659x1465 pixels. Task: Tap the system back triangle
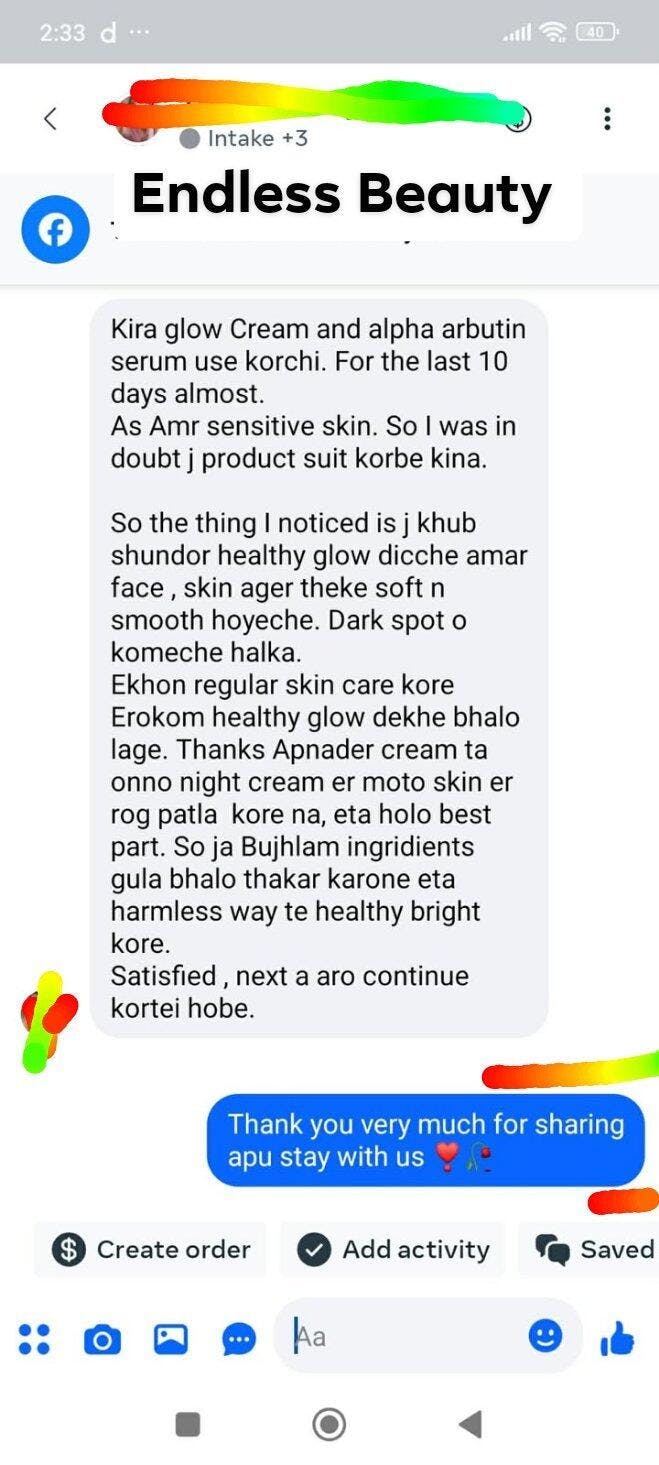tap(470, 1424)
